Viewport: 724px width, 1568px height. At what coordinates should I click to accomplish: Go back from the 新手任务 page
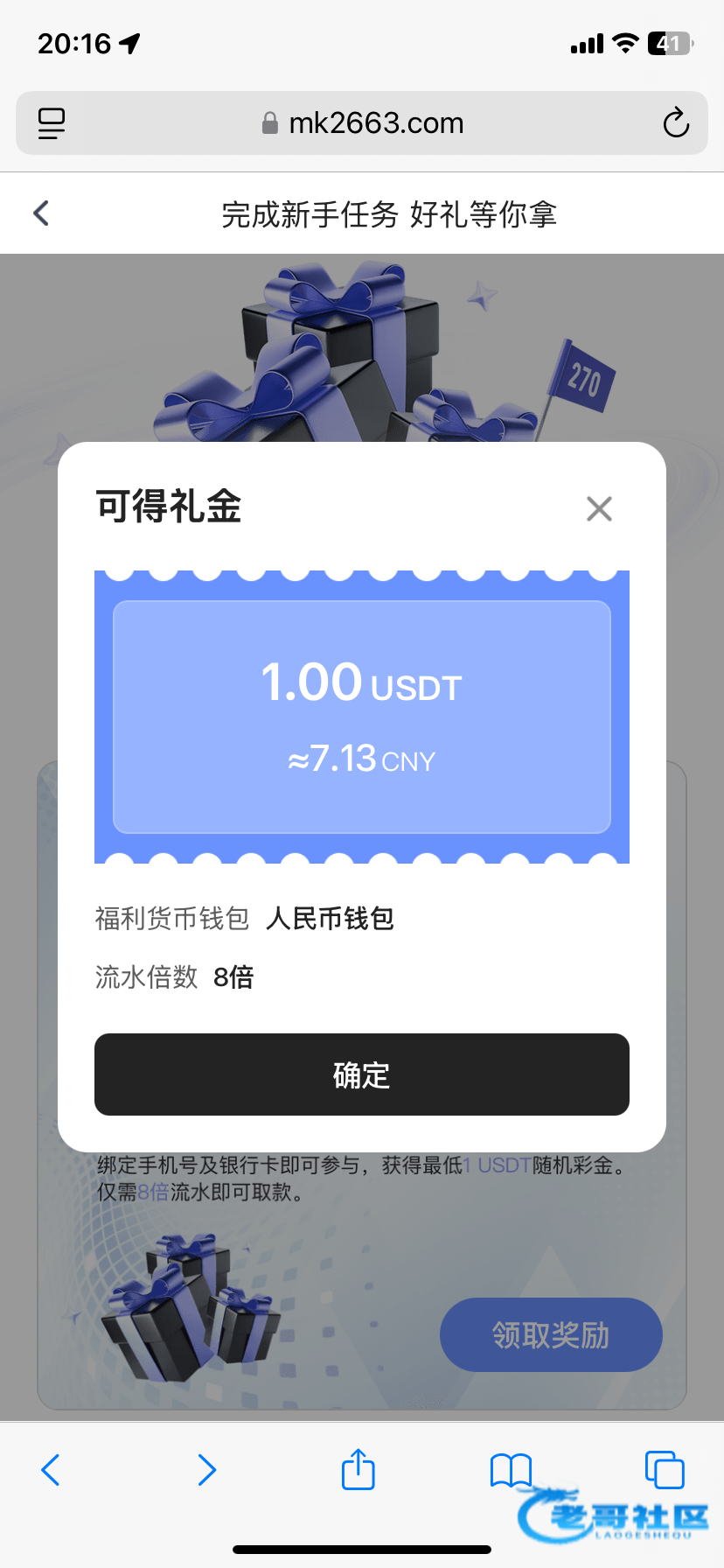(41, 213)
